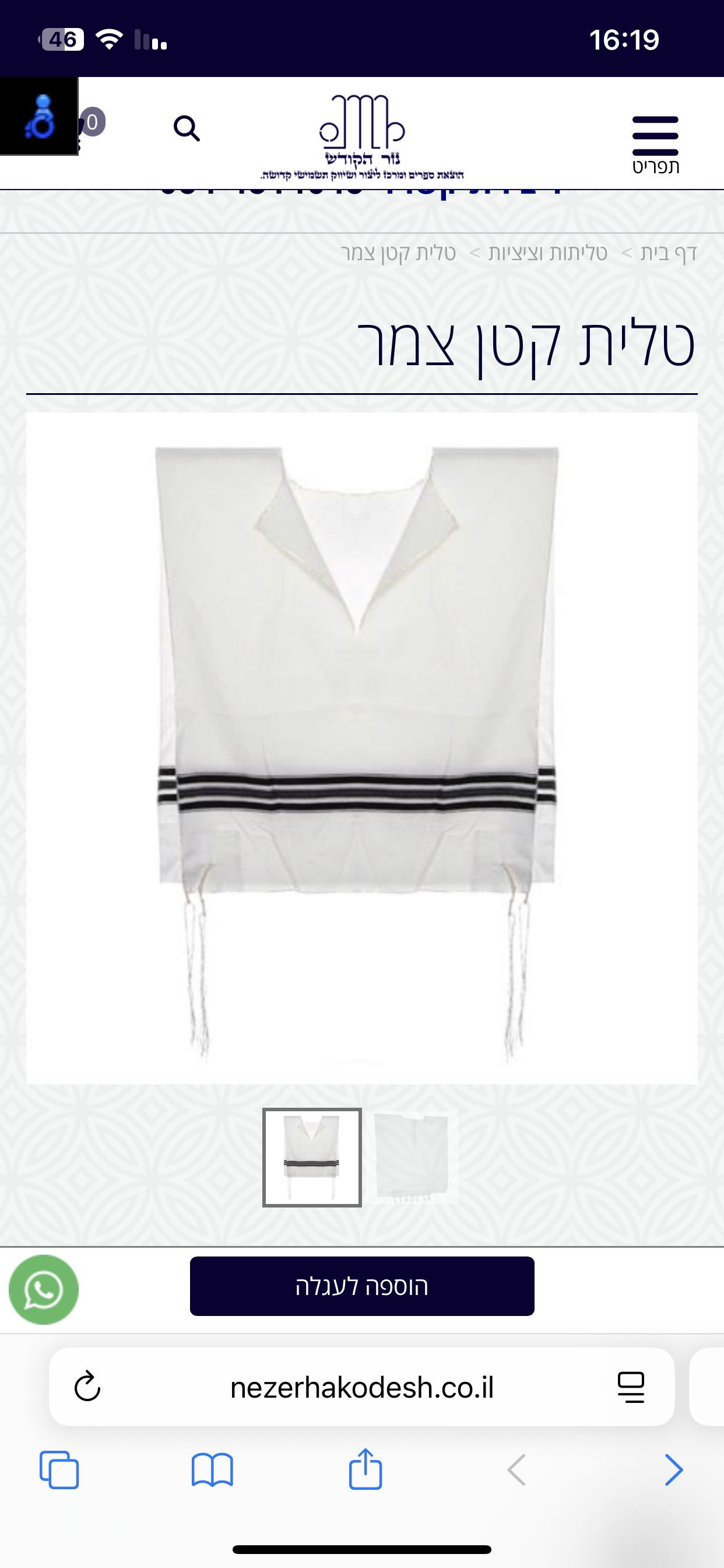Select the second product thumbnail
Viewport: 724px width, 1568px height.
(x=413, y=1157)
